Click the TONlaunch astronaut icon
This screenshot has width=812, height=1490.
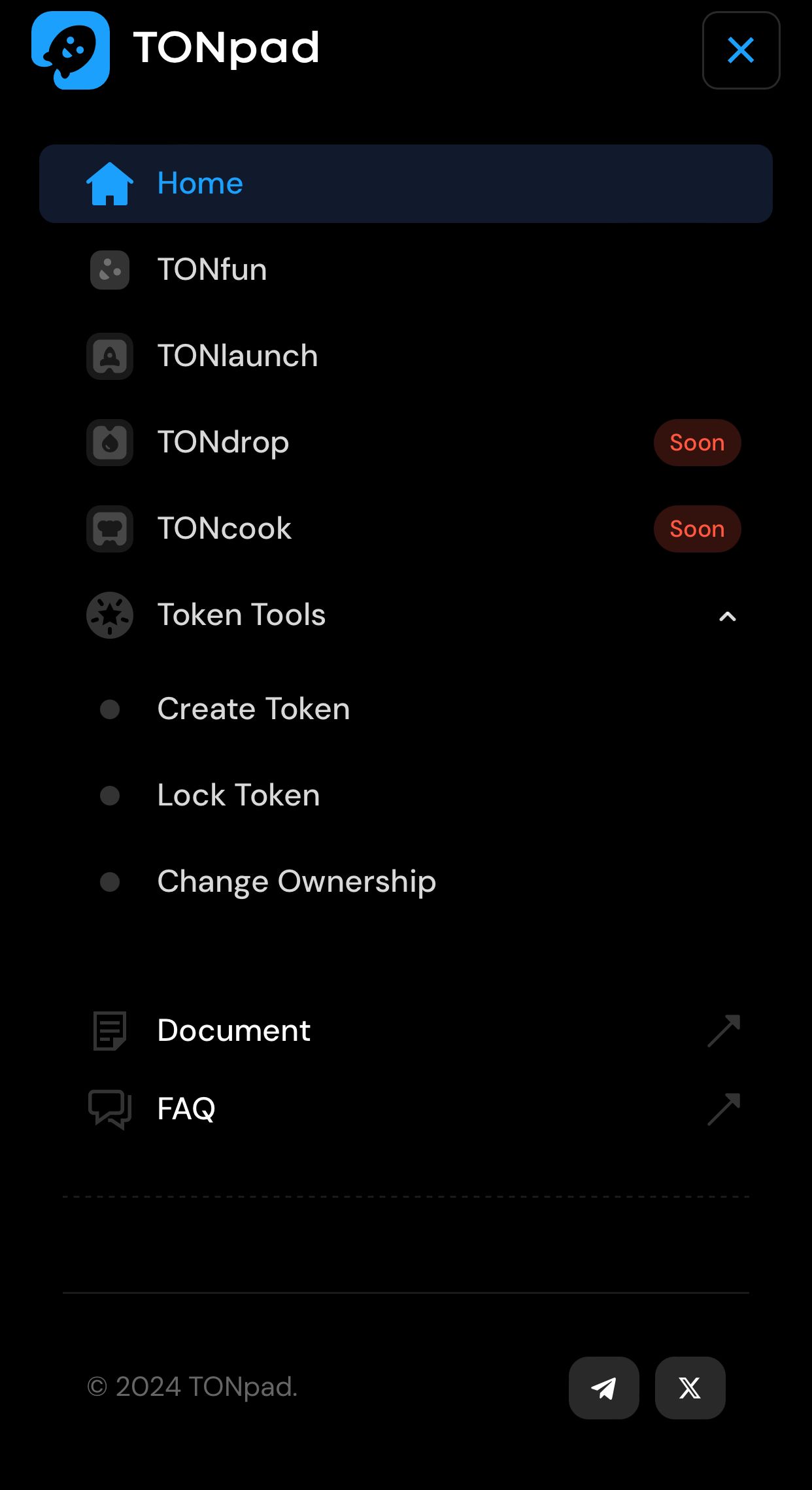(x=109, y=356)
